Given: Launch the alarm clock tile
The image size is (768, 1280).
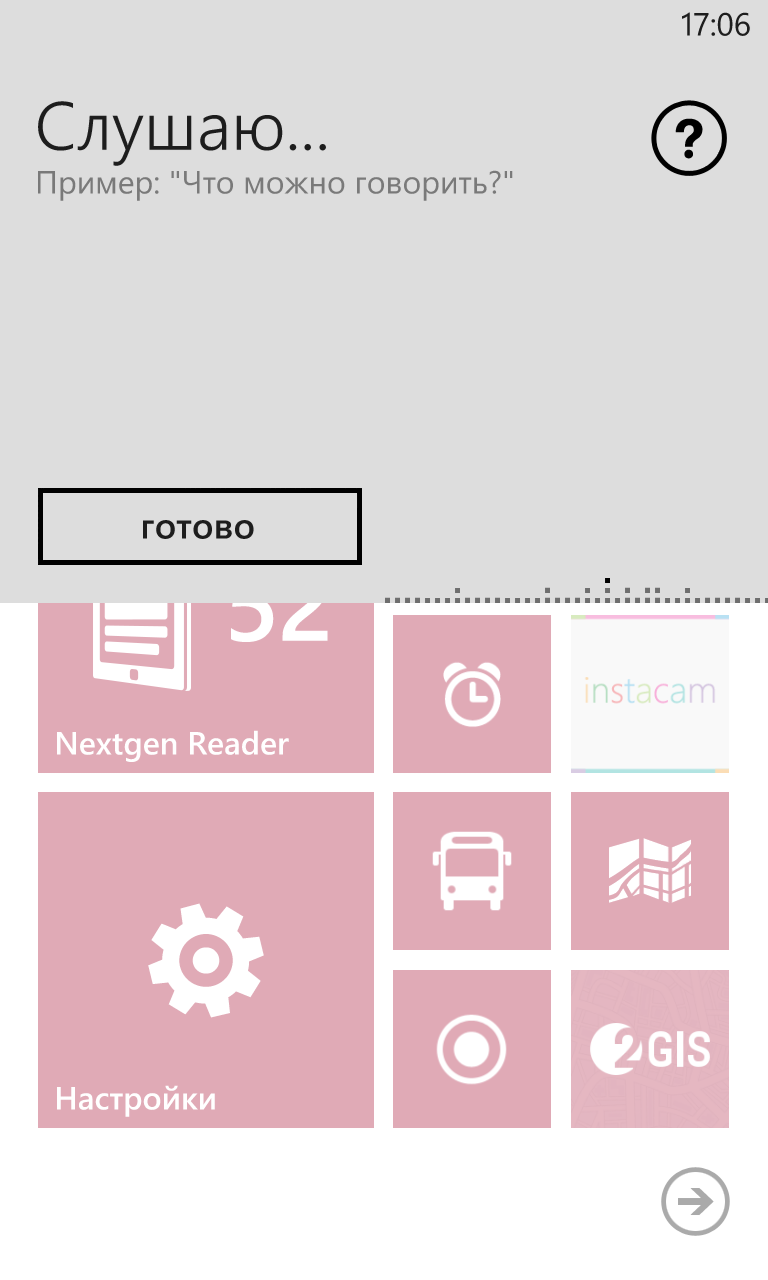Looking at the screenshot, I should [472, 694].
